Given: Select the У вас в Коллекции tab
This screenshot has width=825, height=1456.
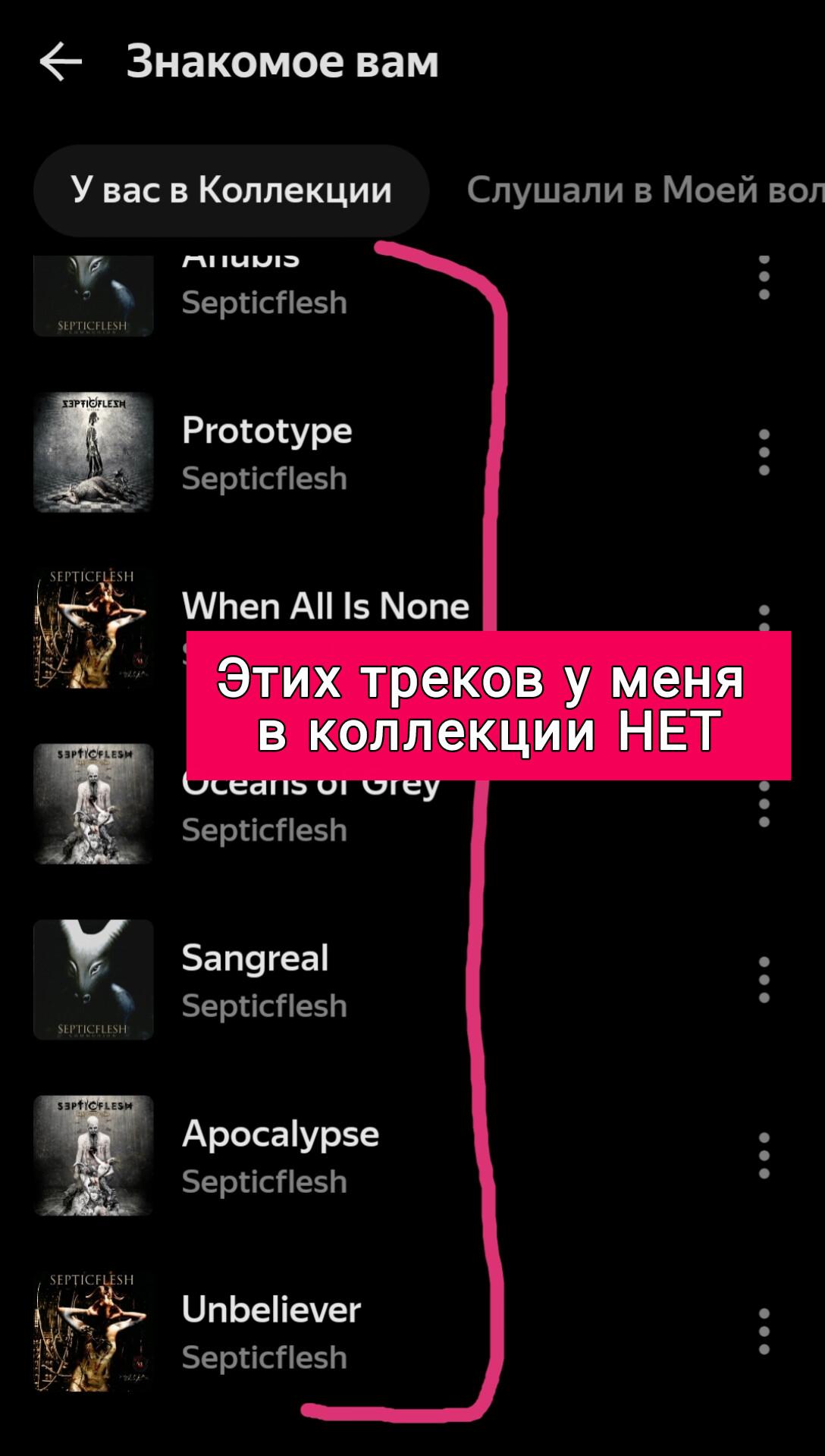Looking at the screenshot, I should 231,190.
